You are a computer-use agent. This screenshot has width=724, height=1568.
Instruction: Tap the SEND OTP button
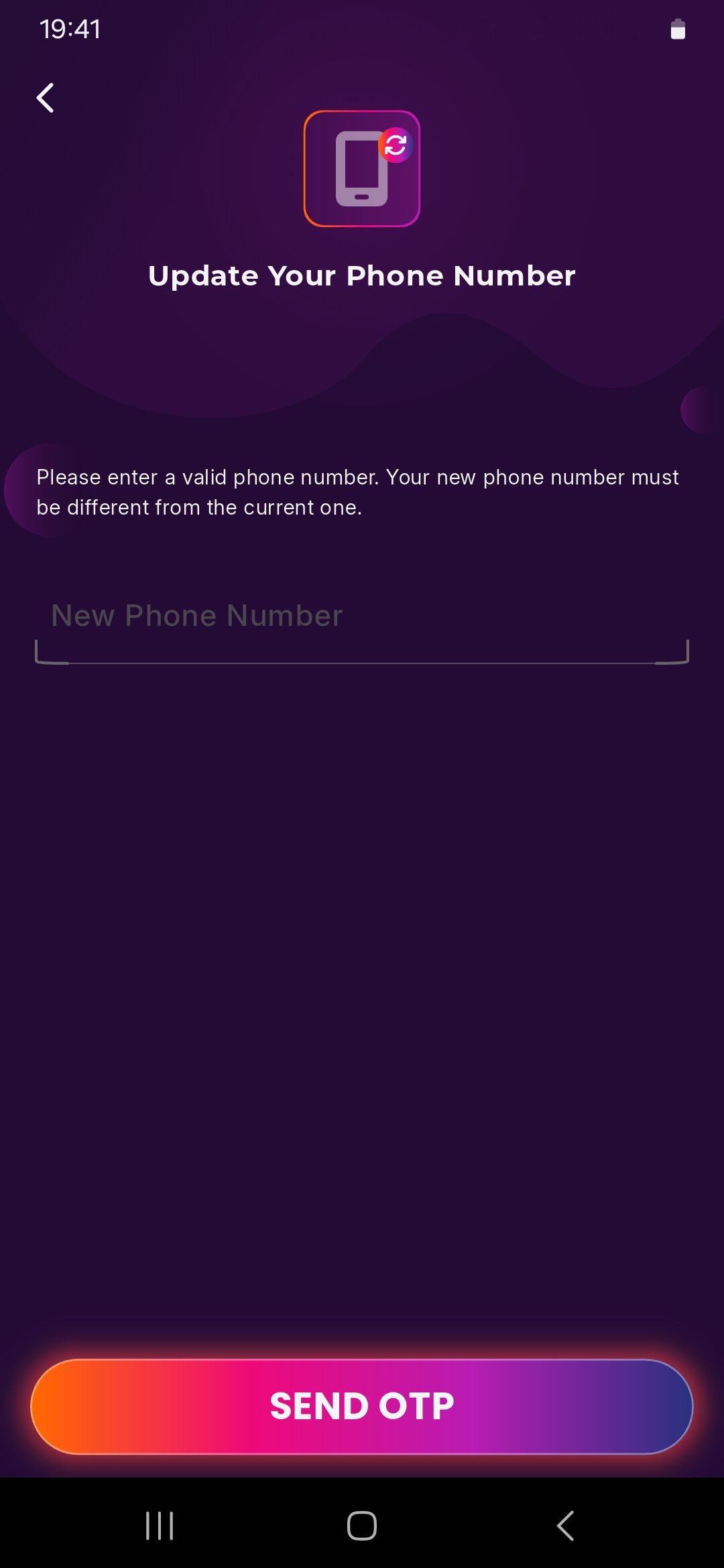click(x=362, y=1406)
